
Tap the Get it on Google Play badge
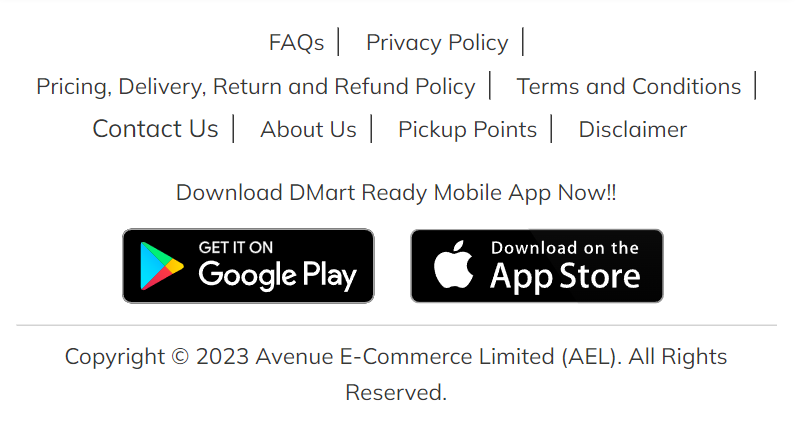248,266
